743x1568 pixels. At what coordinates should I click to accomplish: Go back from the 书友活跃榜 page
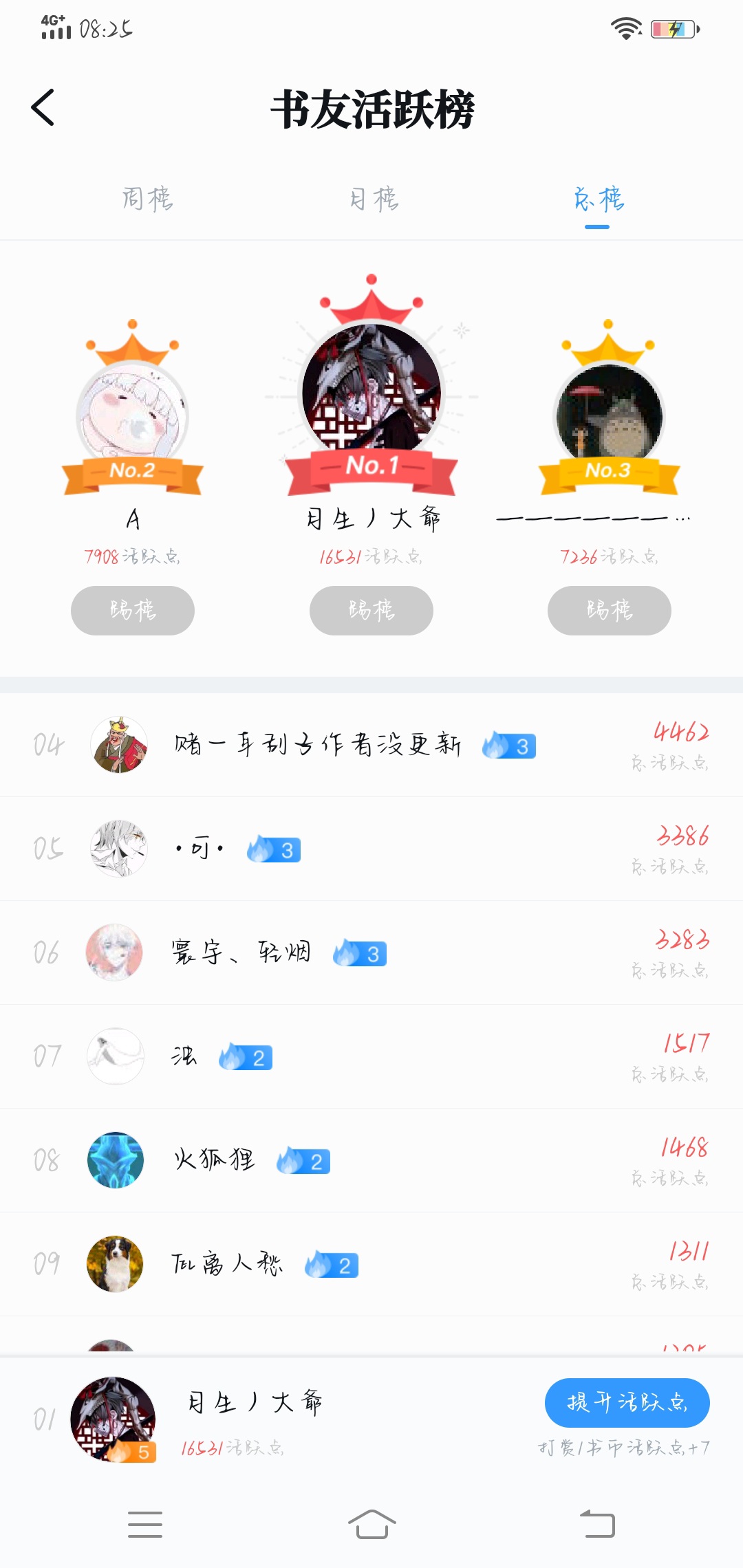pyautogui.click(x=43, y=108)
